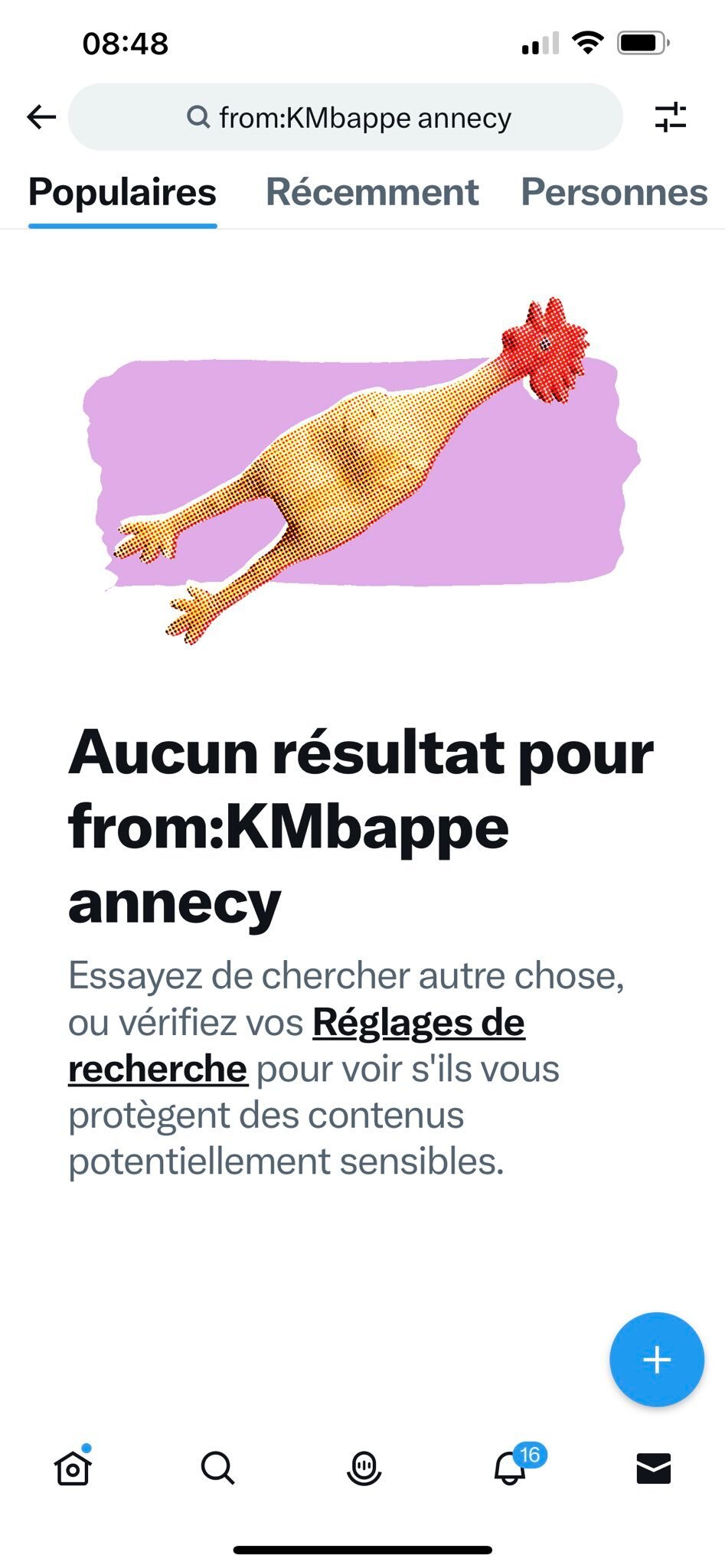Open the Spaces microphone tab

pyautogui.click(x=364, y=1468)
